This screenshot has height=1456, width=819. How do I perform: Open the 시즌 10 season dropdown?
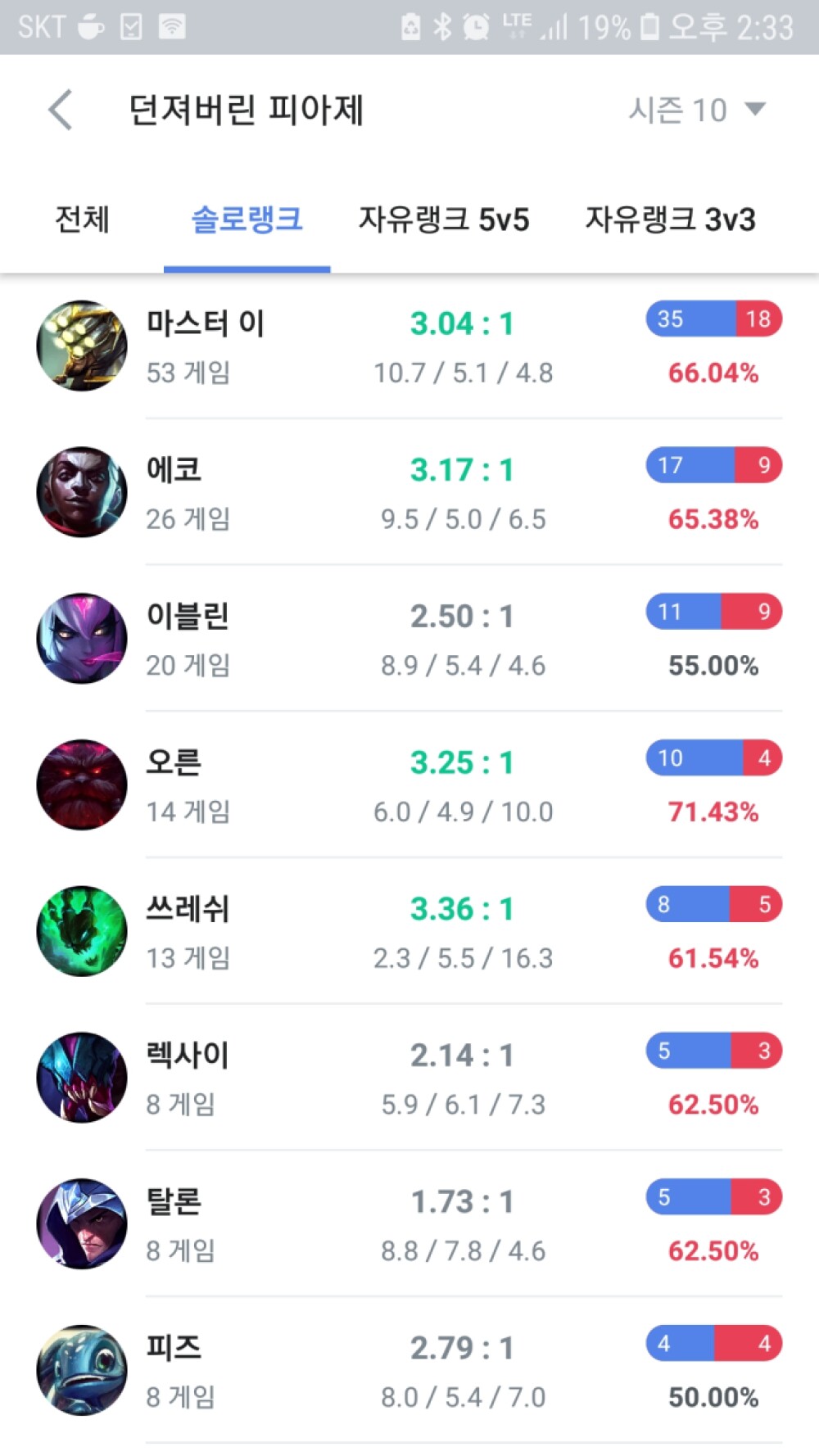pos(696,110)
